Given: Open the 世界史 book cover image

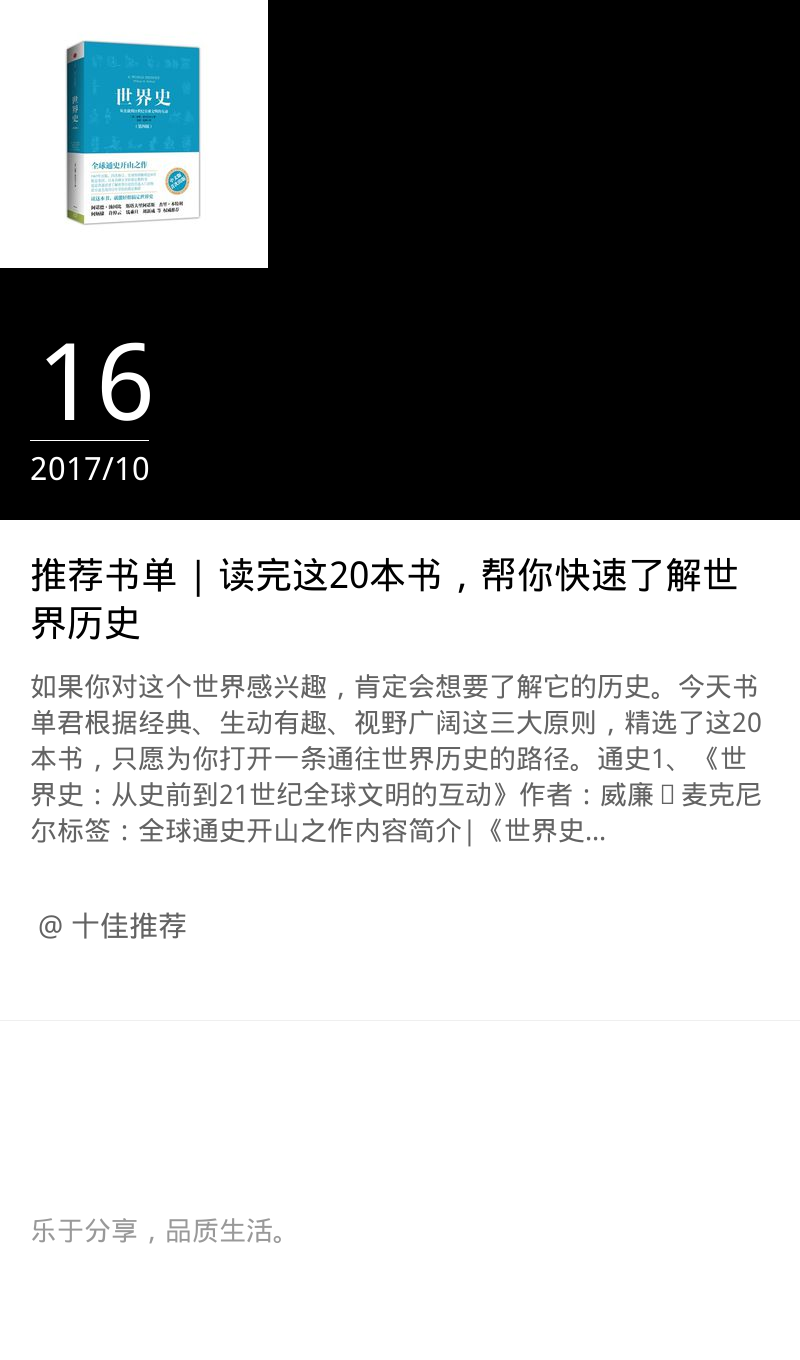Looking at the screenshot, I should pyautogui.click(x=134, y=134).
